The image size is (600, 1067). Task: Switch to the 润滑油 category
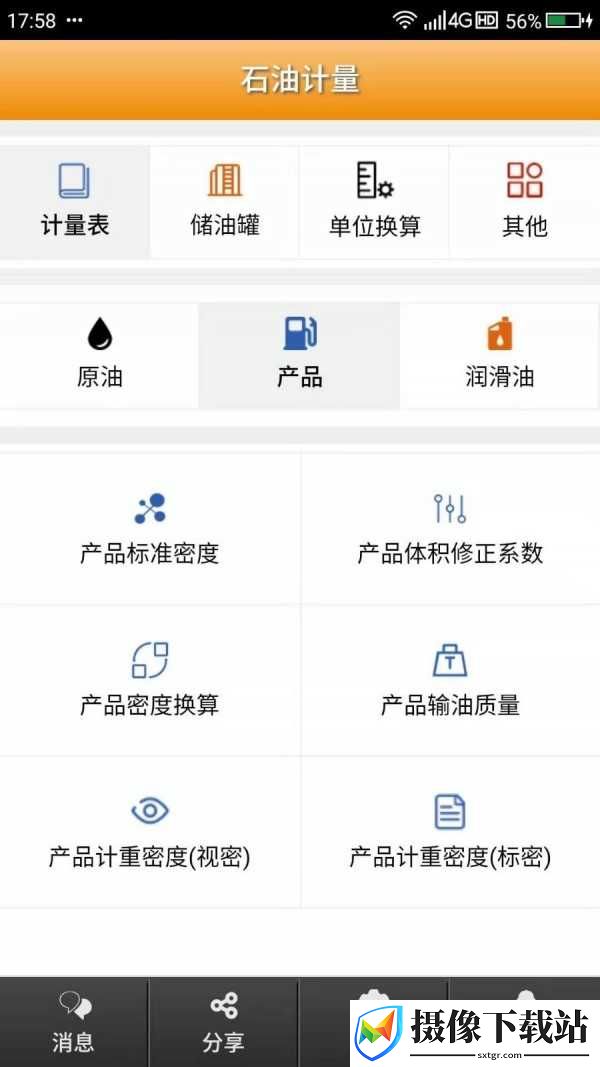coord(500,355)
